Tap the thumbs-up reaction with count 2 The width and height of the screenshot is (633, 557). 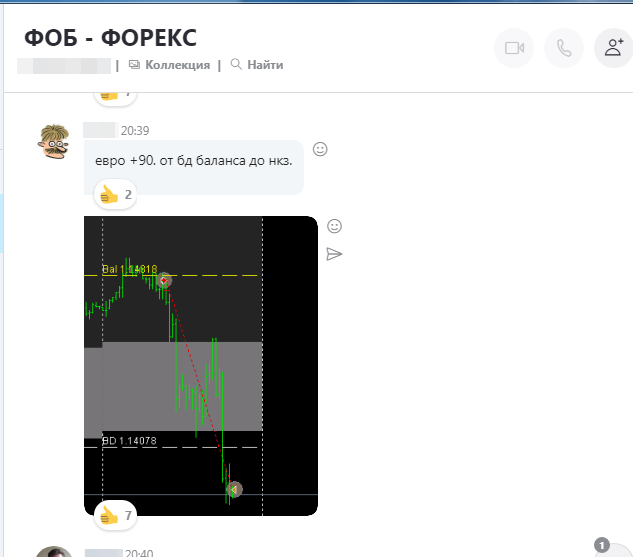click(x=115, y=194)
